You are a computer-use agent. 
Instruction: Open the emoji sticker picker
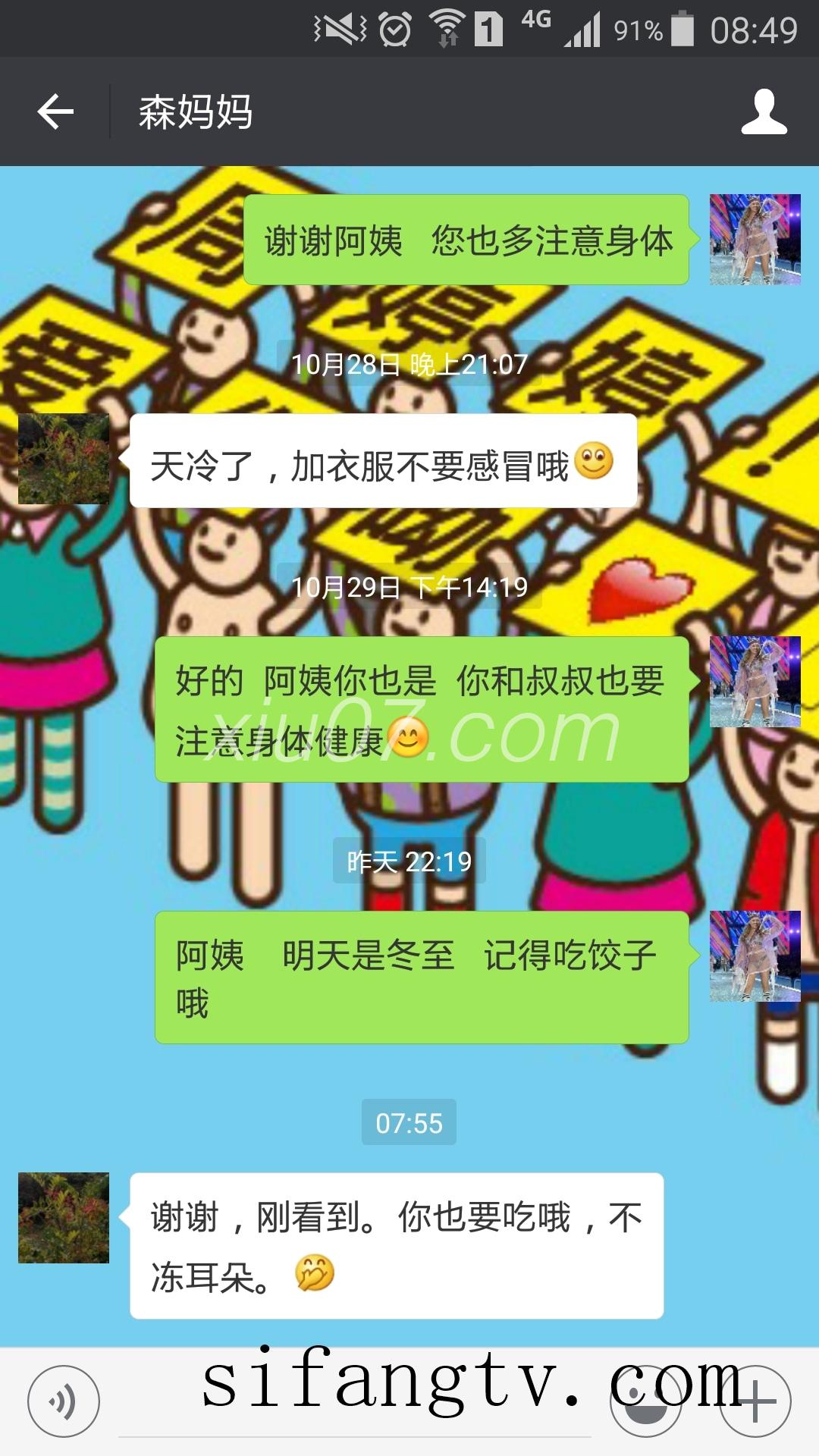[646, 1403]
